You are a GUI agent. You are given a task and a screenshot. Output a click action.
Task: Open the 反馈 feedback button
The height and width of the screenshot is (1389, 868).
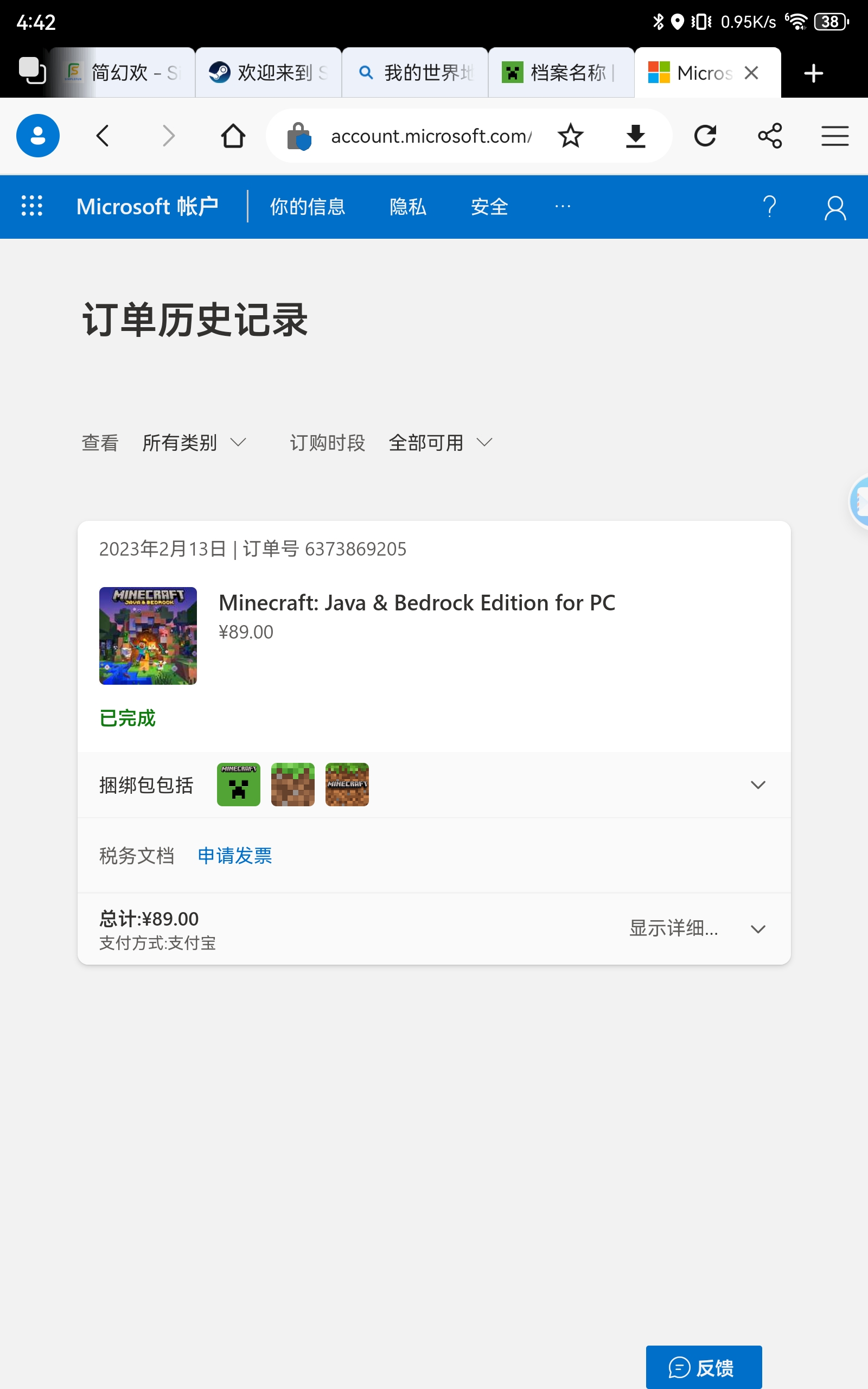(704, 1368)
